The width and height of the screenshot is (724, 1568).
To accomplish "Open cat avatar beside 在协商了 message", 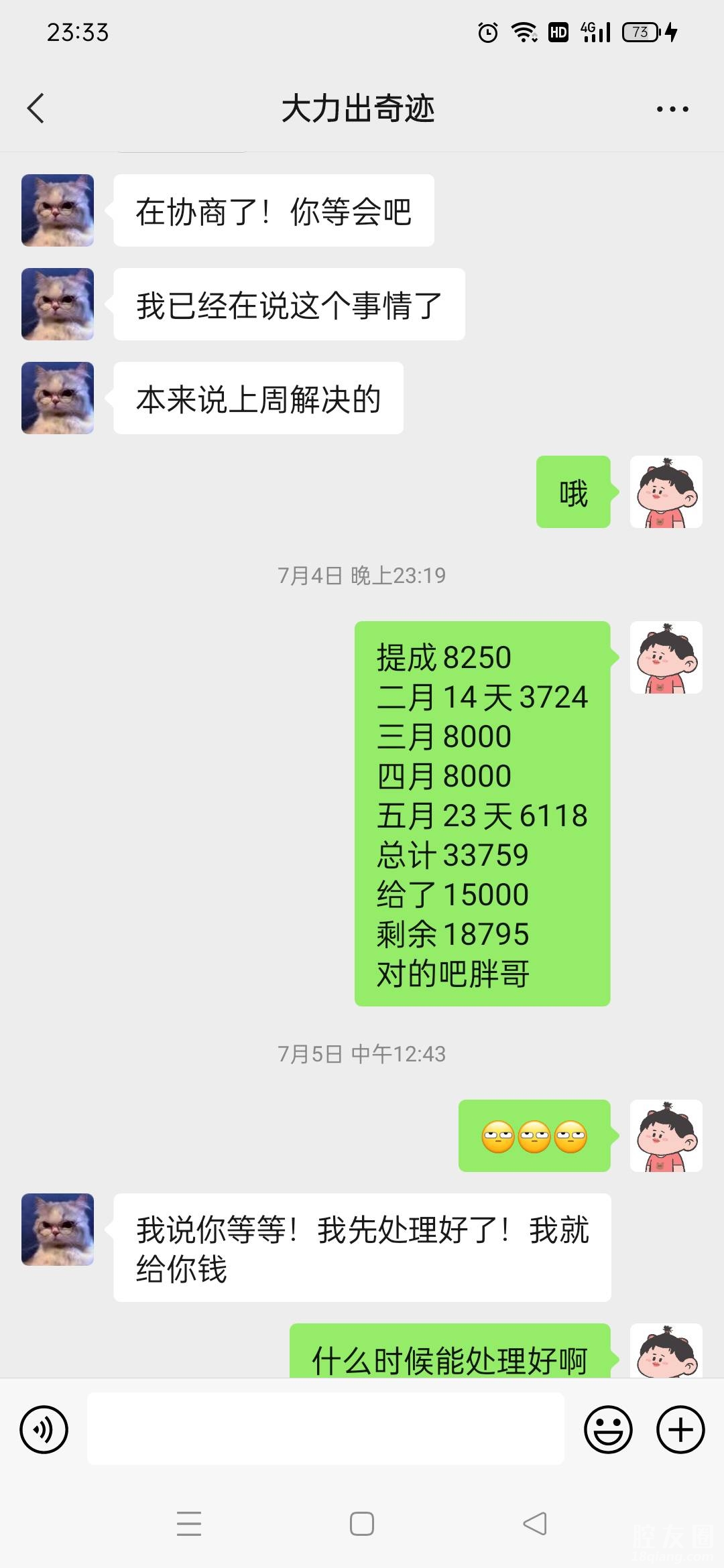I will point(58,210).
